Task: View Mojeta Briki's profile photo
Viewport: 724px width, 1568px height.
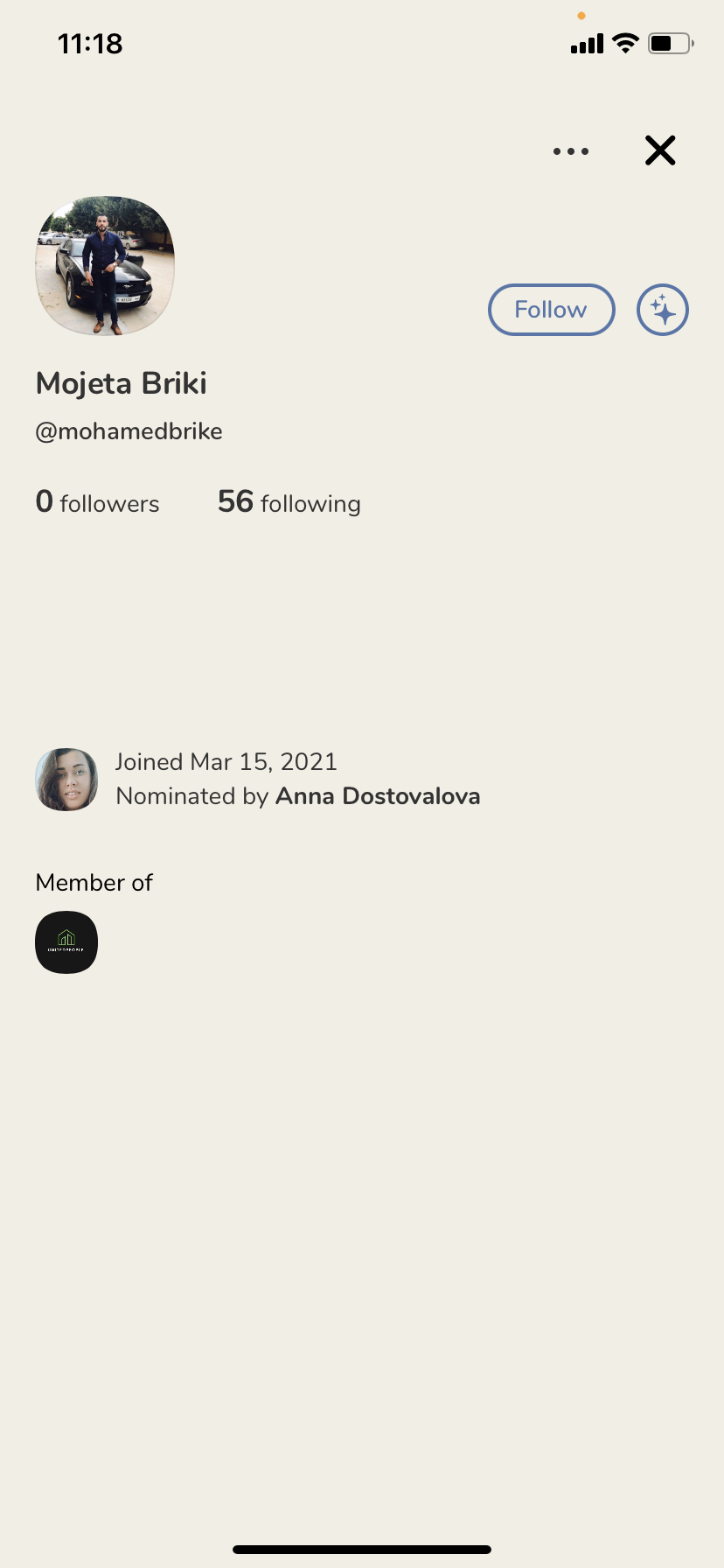Action: click(x=105, y=266)
